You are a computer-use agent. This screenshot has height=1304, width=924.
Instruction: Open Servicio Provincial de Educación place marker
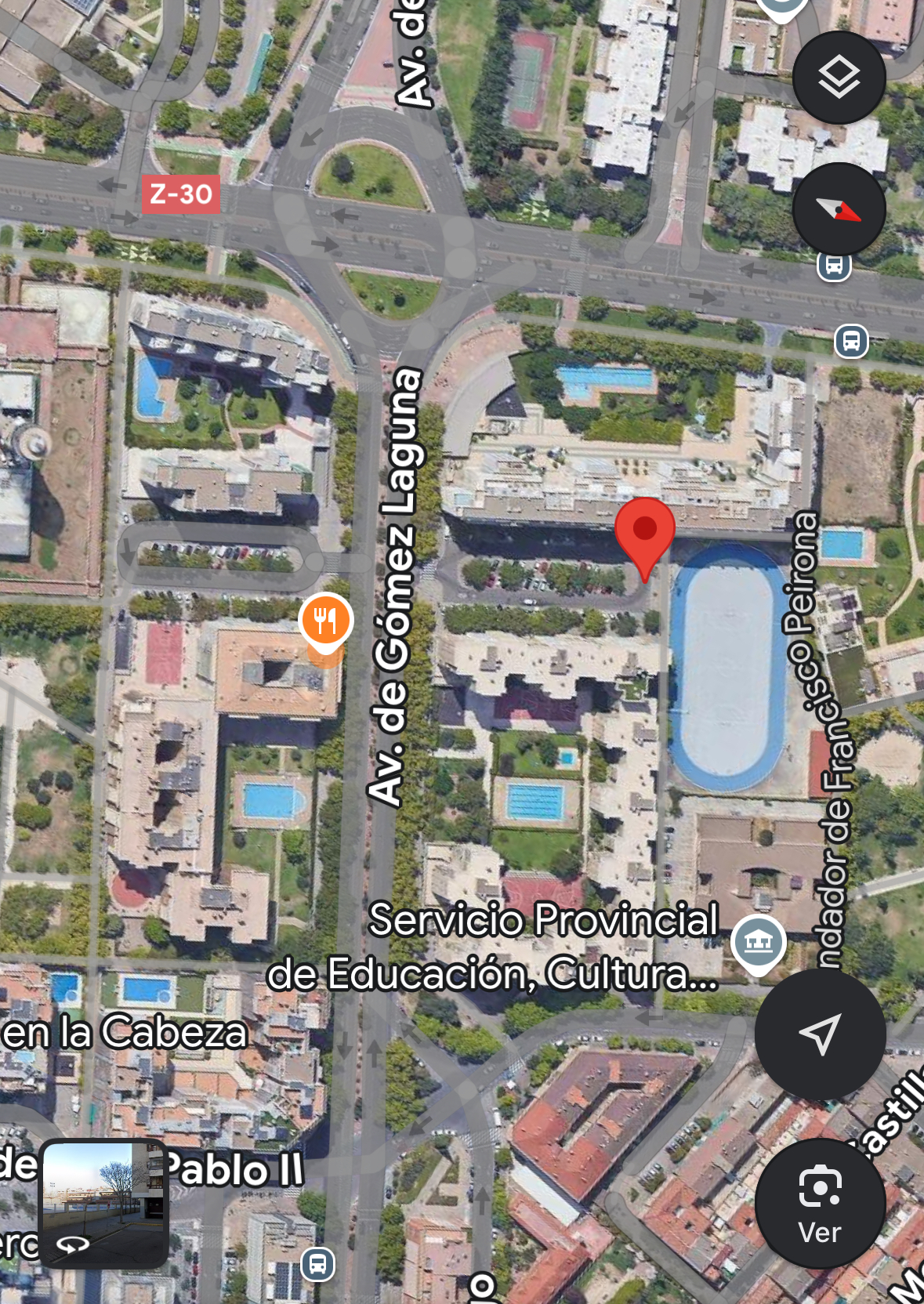pos(758,941)
